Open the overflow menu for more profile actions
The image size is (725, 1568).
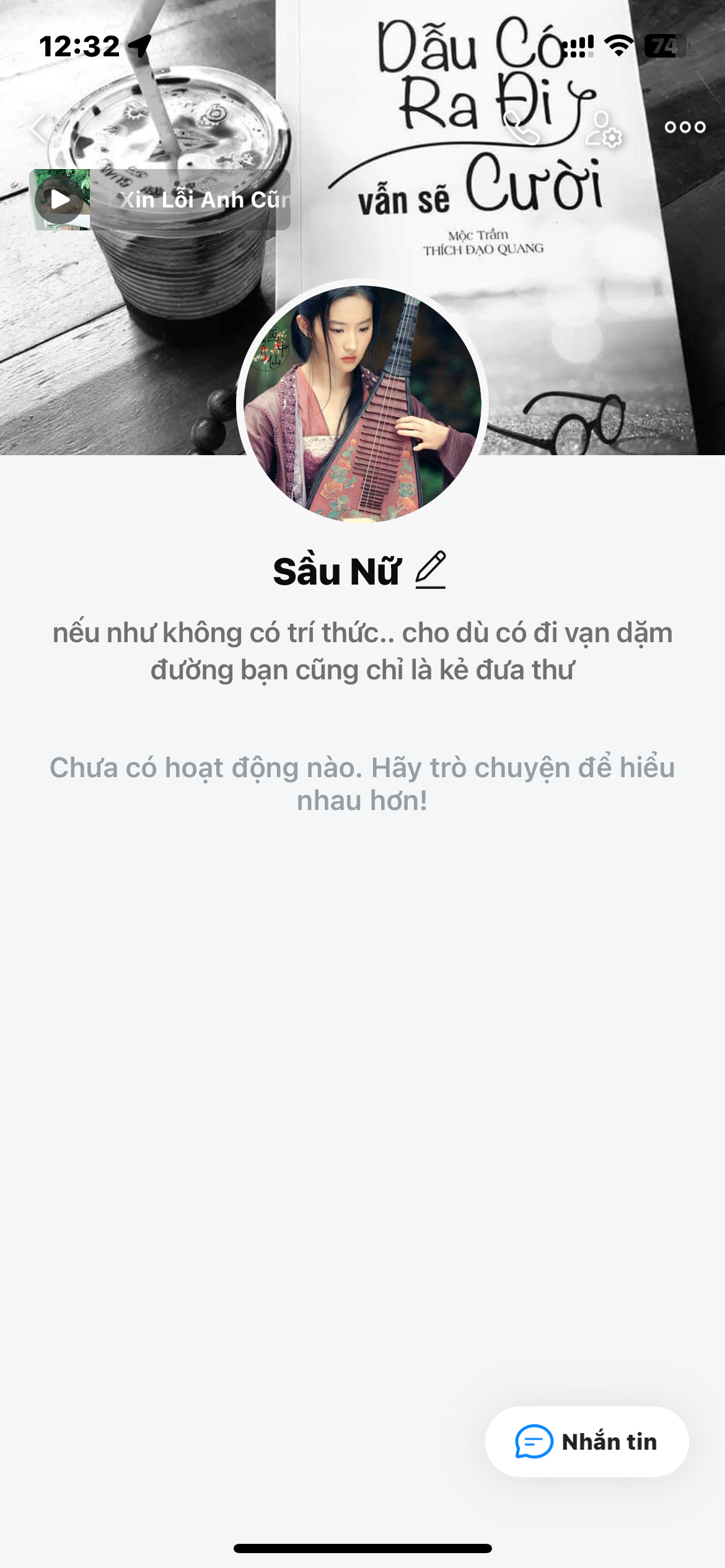tap(685, 126)
